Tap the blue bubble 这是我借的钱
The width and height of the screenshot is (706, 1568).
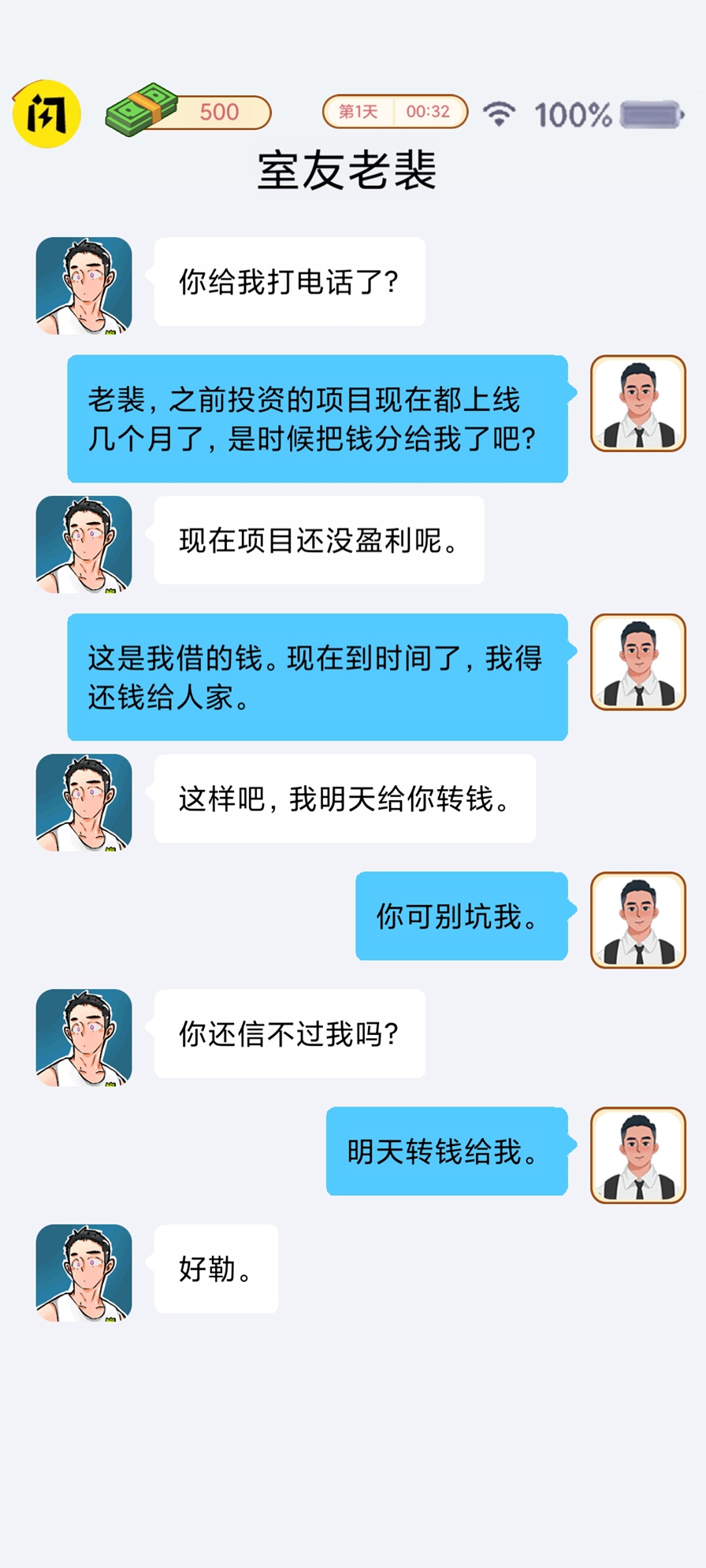coord(315,677)
